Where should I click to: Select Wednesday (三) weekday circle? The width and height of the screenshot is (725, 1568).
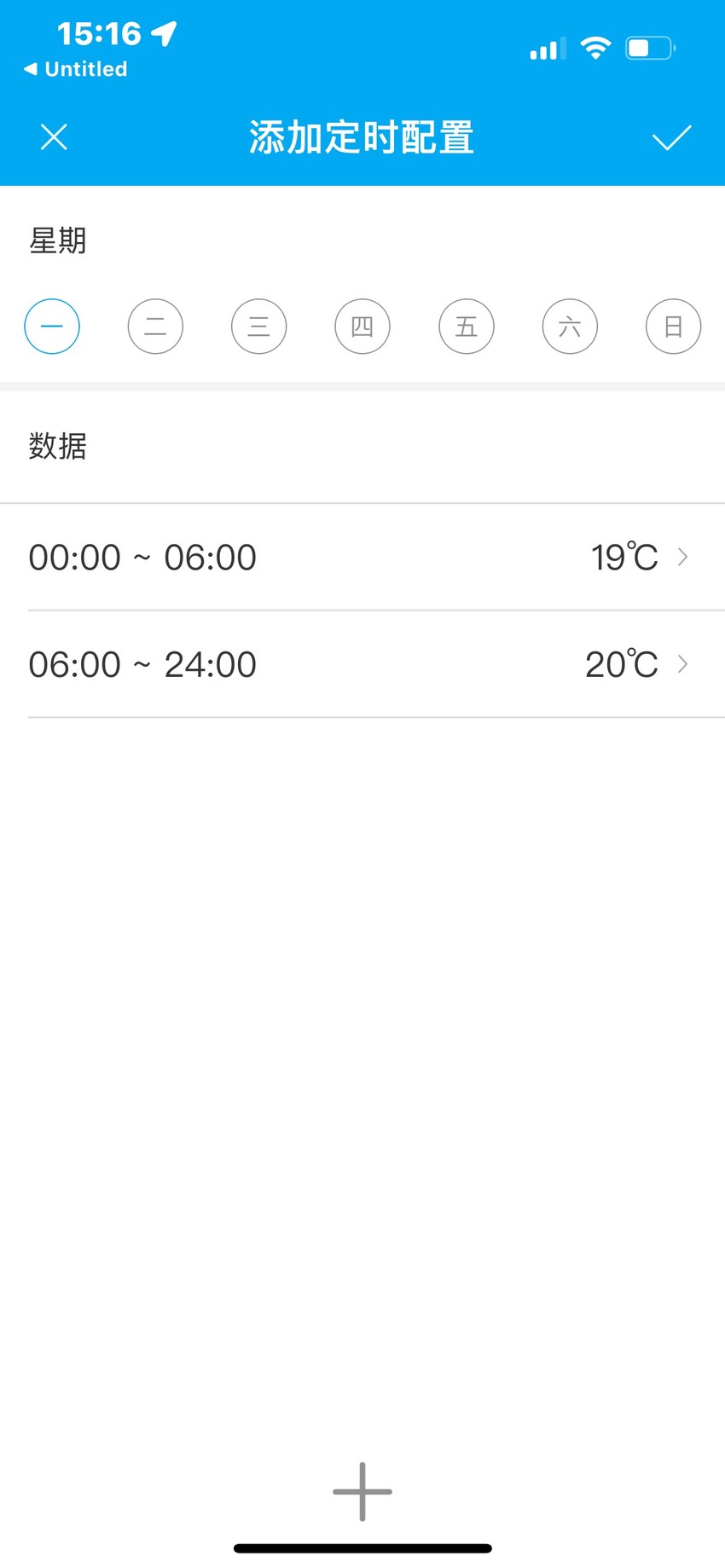[x=259, y=327]
